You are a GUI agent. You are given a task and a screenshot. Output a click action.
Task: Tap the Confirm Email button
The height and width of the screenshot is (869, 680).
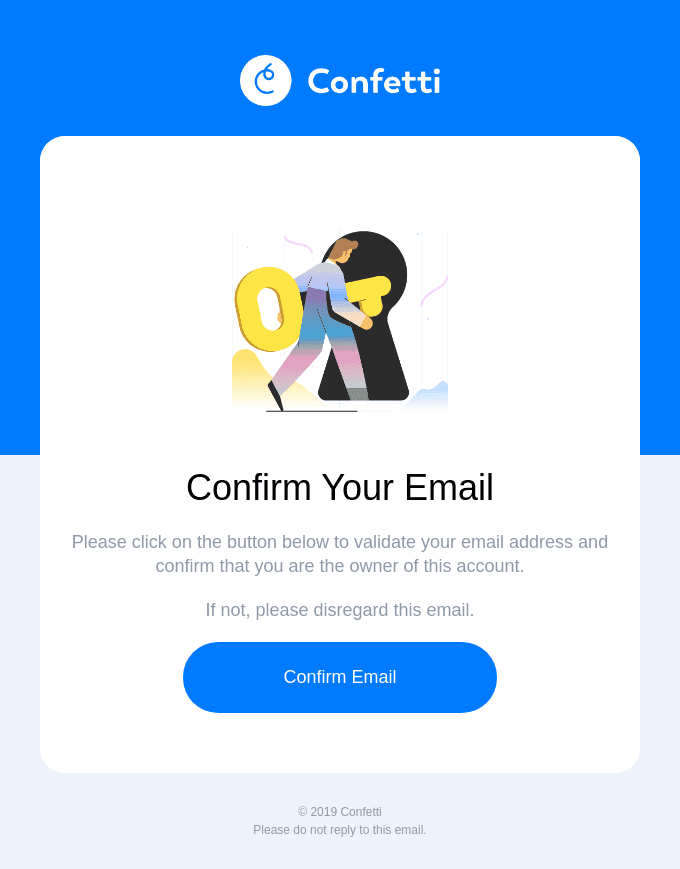[x=340, y=677]
